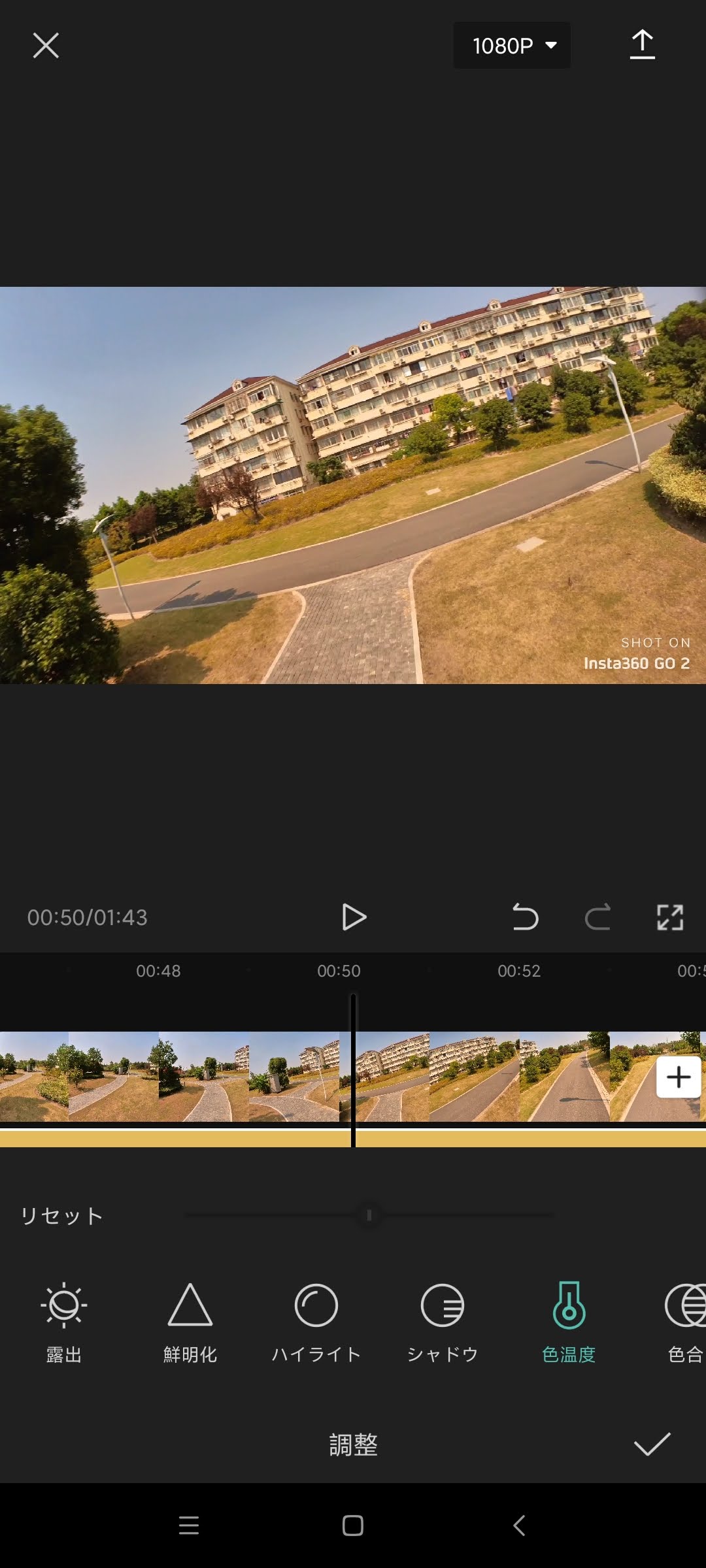
Task: Tap リセット to reset adjustments
Action: [x=61, y=1216]
